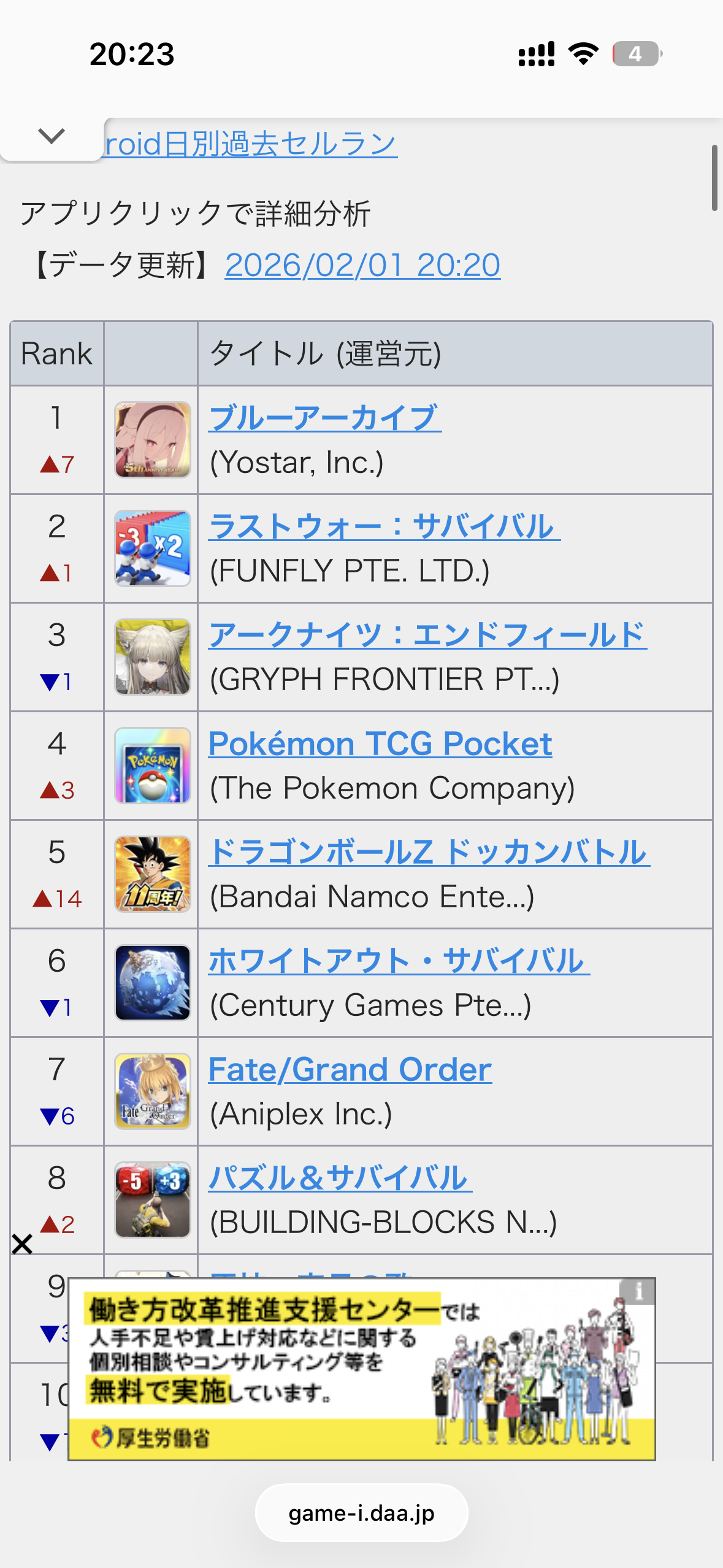The width and height of the screenshot is (723, 1568).
Task: View アークナイツ:エンドフィールド details
Action: (427, 635)
